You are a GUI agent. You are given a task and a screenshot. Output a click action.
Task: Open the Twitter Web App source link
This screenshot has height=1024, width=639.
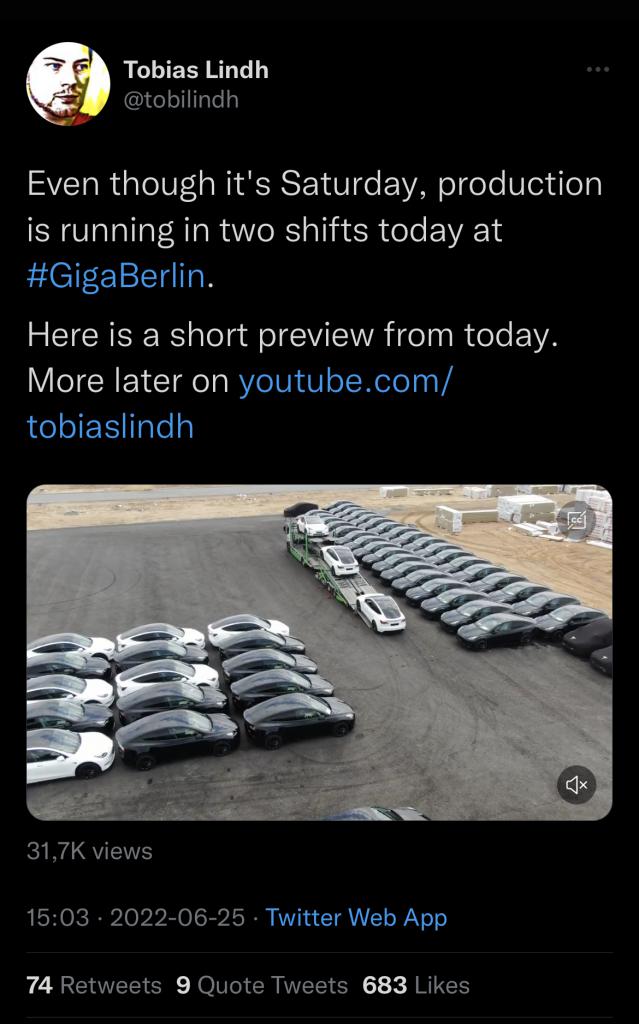tap(356, 917)
